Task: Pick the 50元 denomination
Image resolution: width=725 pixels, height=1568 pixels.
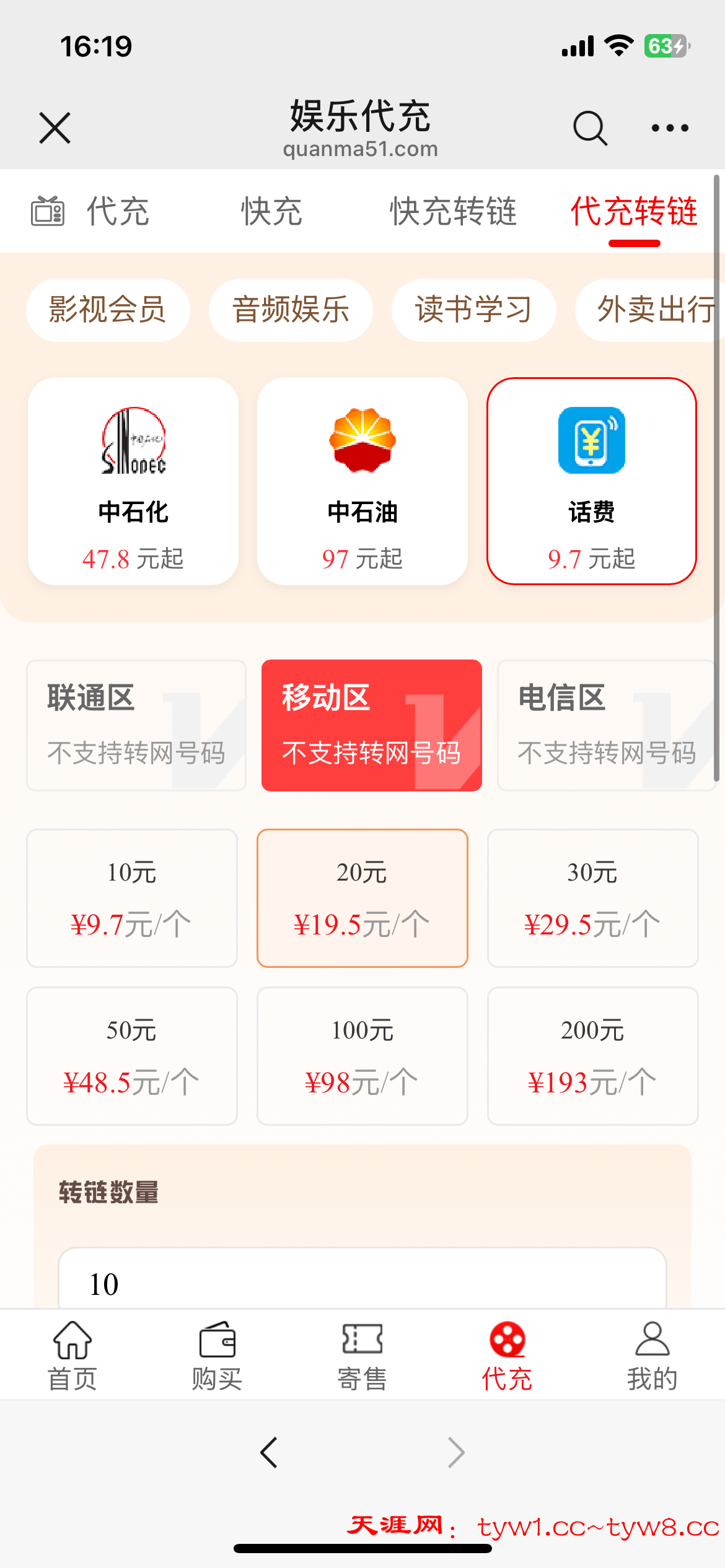Action: tap(132, 1056)
